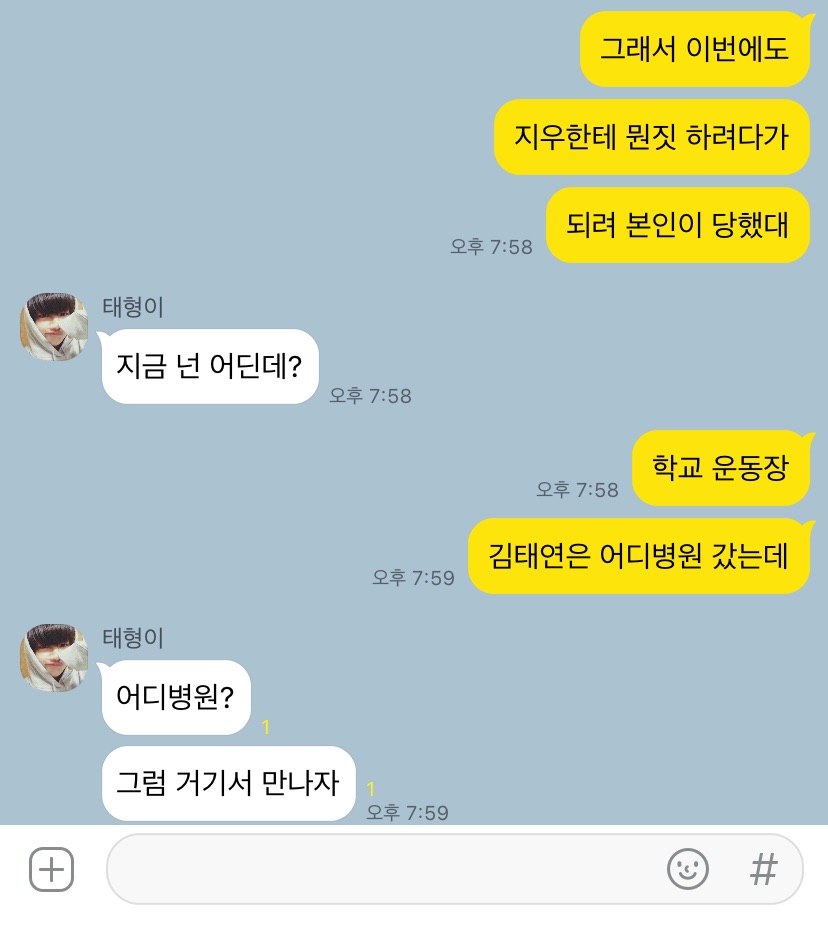Open the emoticon picker
The height and width of the screenshot is (931, 828).
pos(687,869)
